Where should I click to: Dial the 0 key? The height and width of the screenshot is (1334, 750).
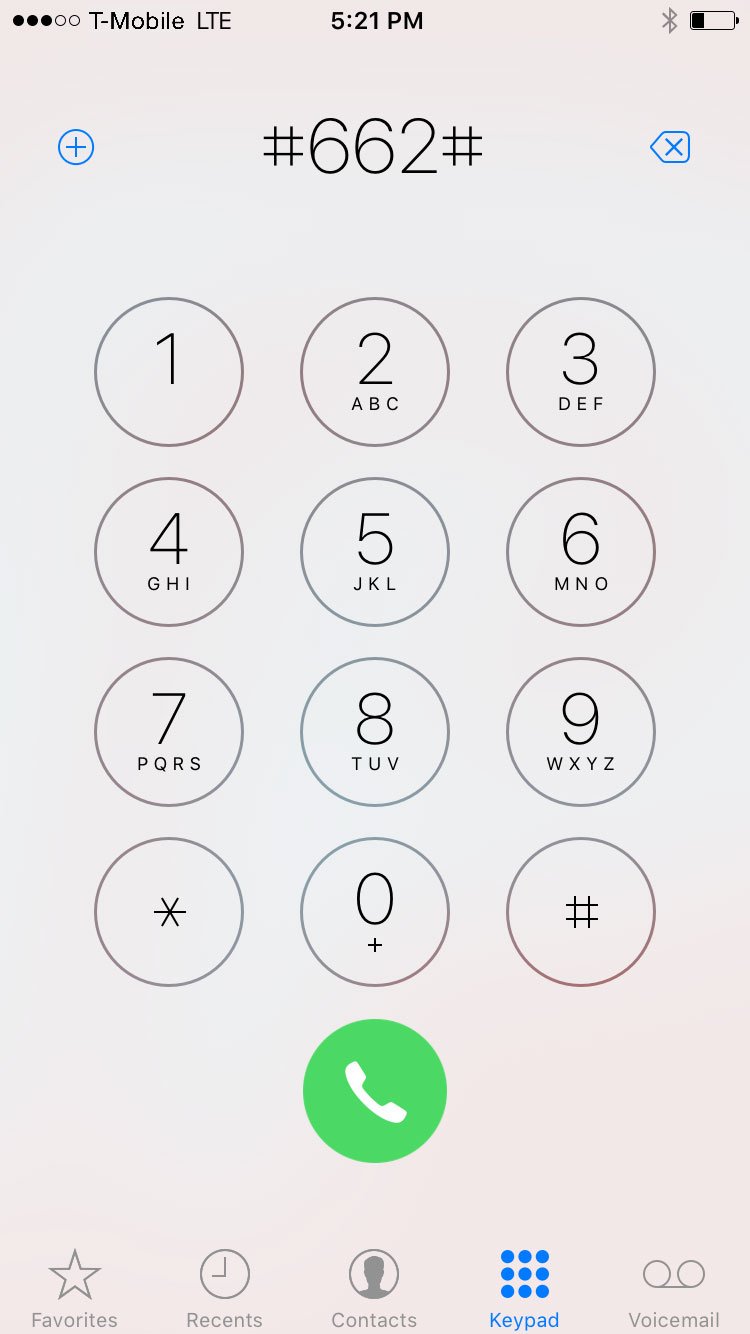click(x=375, y=912)
